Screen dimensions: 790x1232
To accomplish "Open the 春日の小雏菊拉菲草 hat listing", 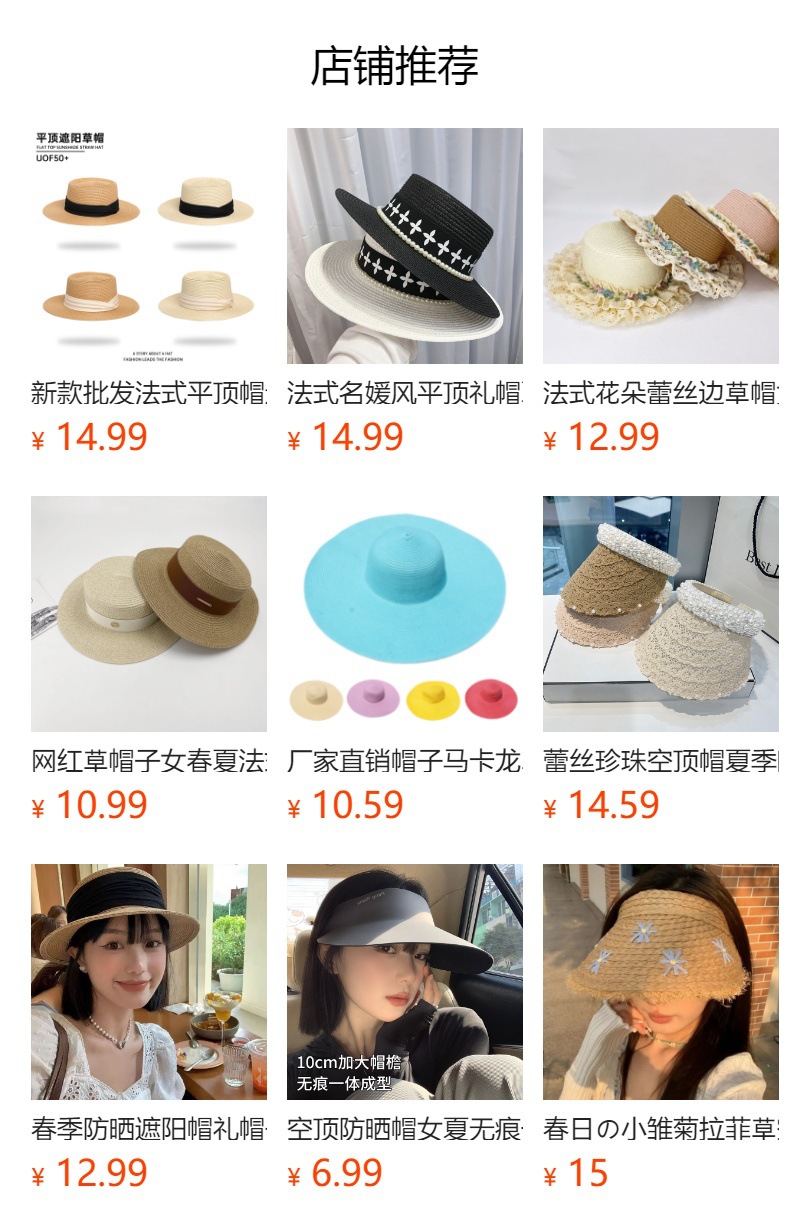I will [x=661, y=1028].
